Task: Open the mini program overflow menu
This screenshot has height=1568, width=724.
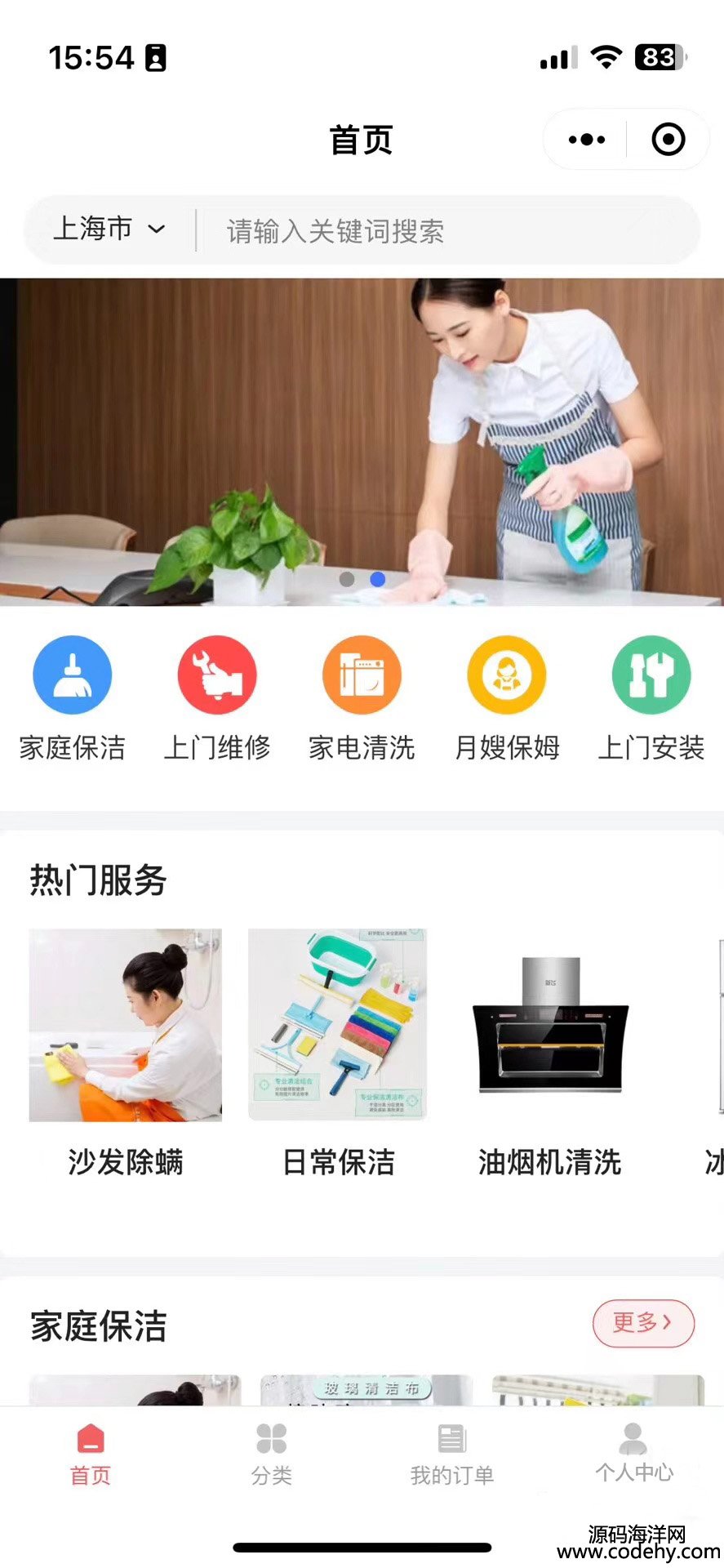Action: 586,140
